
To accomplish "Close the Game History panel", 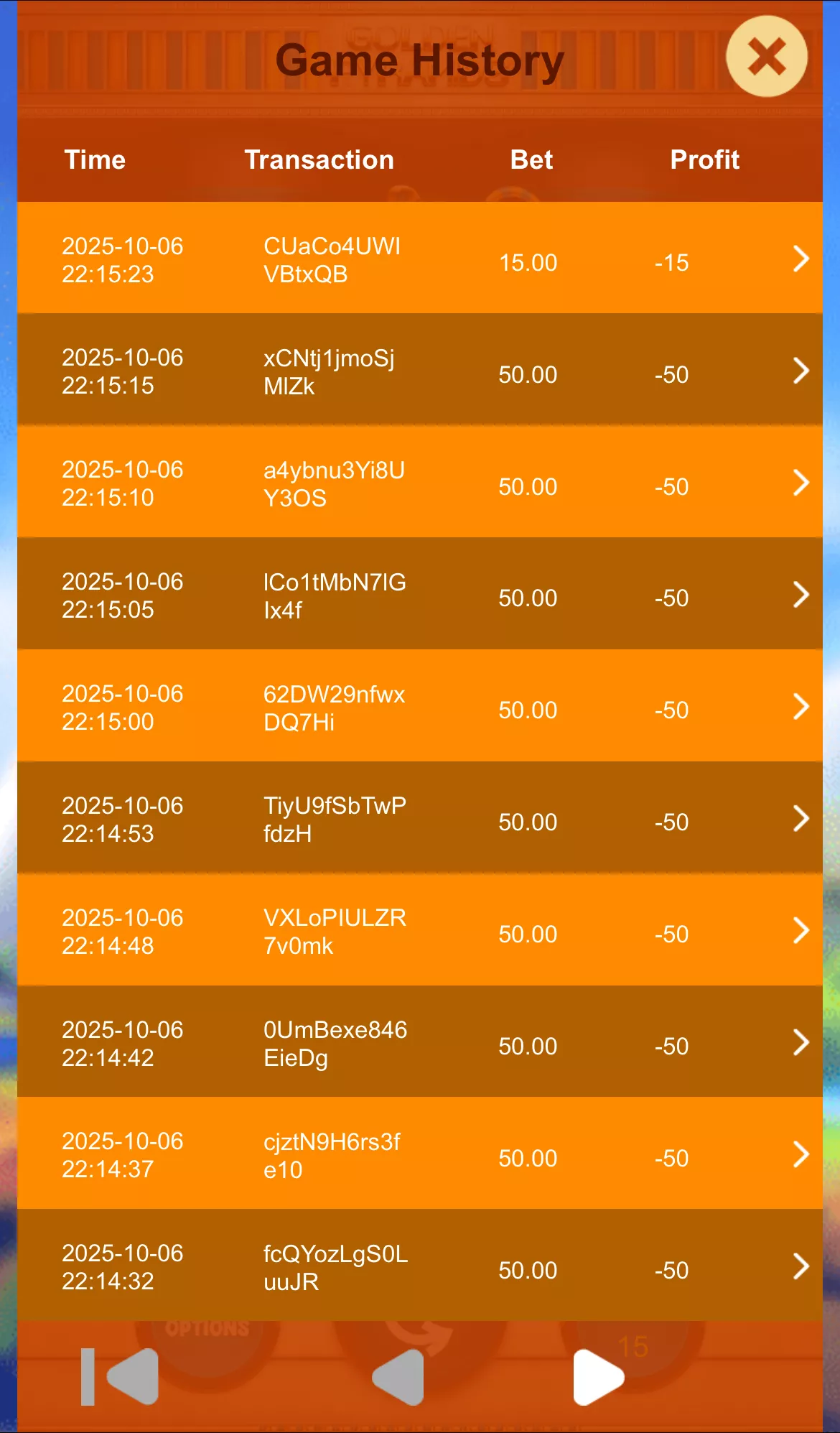I will 766,57.
